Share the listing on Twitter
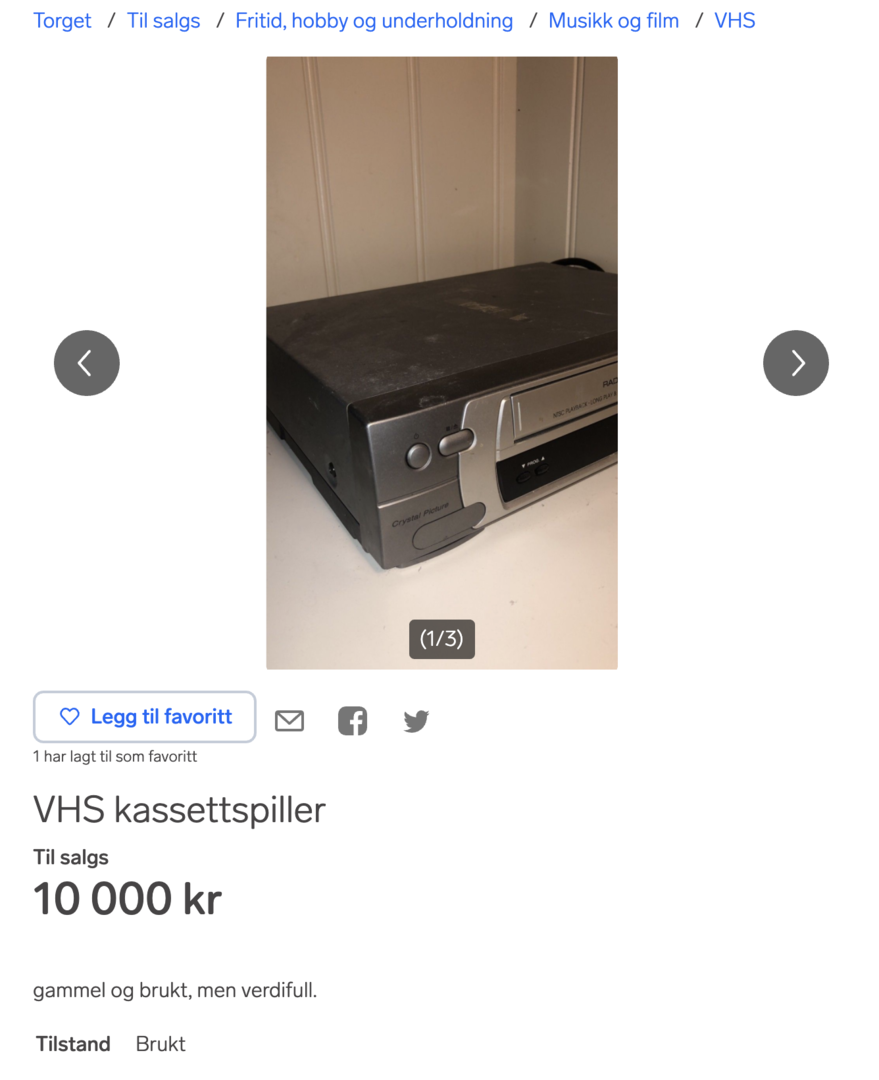The height and width of the screenshot is (1080, 879). point(416,721)
